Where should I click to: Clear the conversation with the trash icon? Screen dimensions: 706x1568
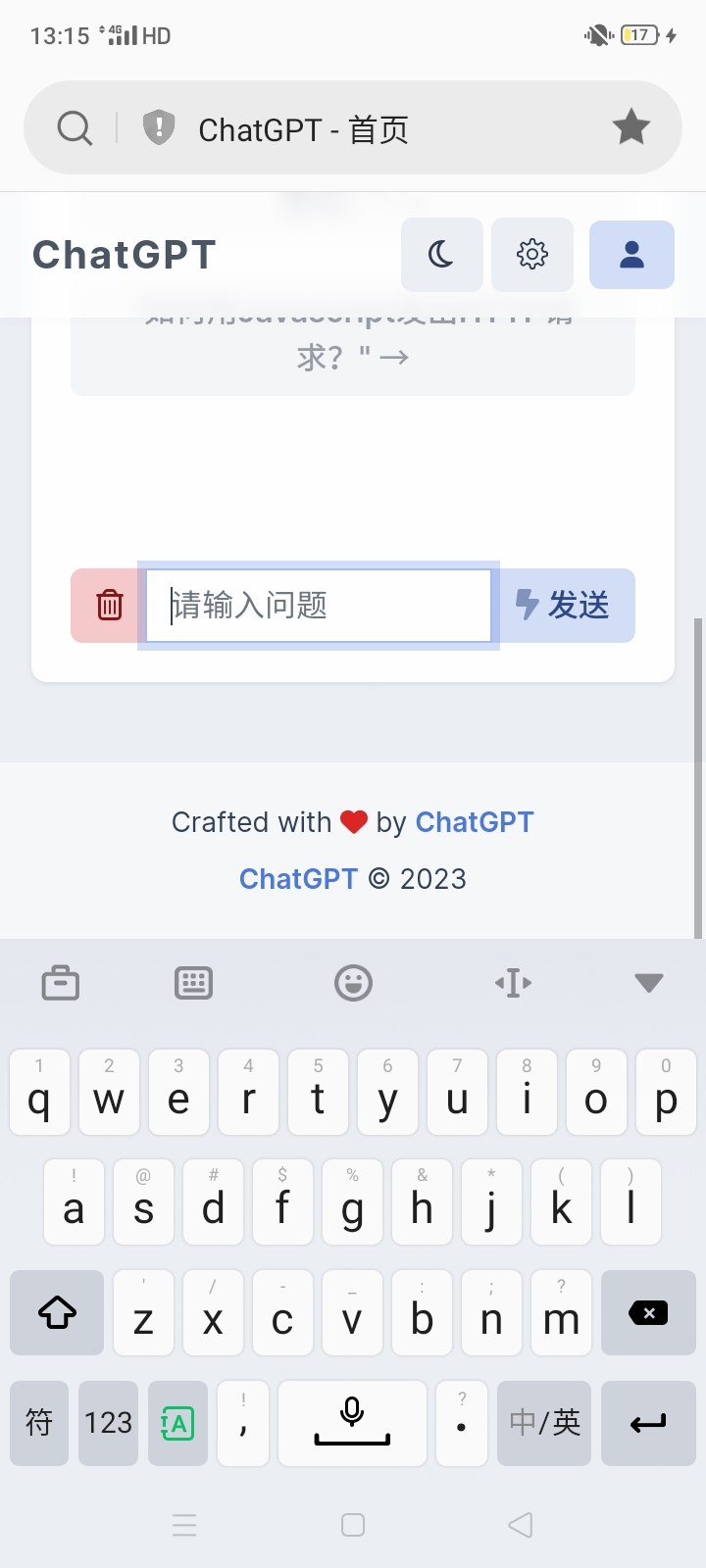pyautogui.click(x=109, y=606)
